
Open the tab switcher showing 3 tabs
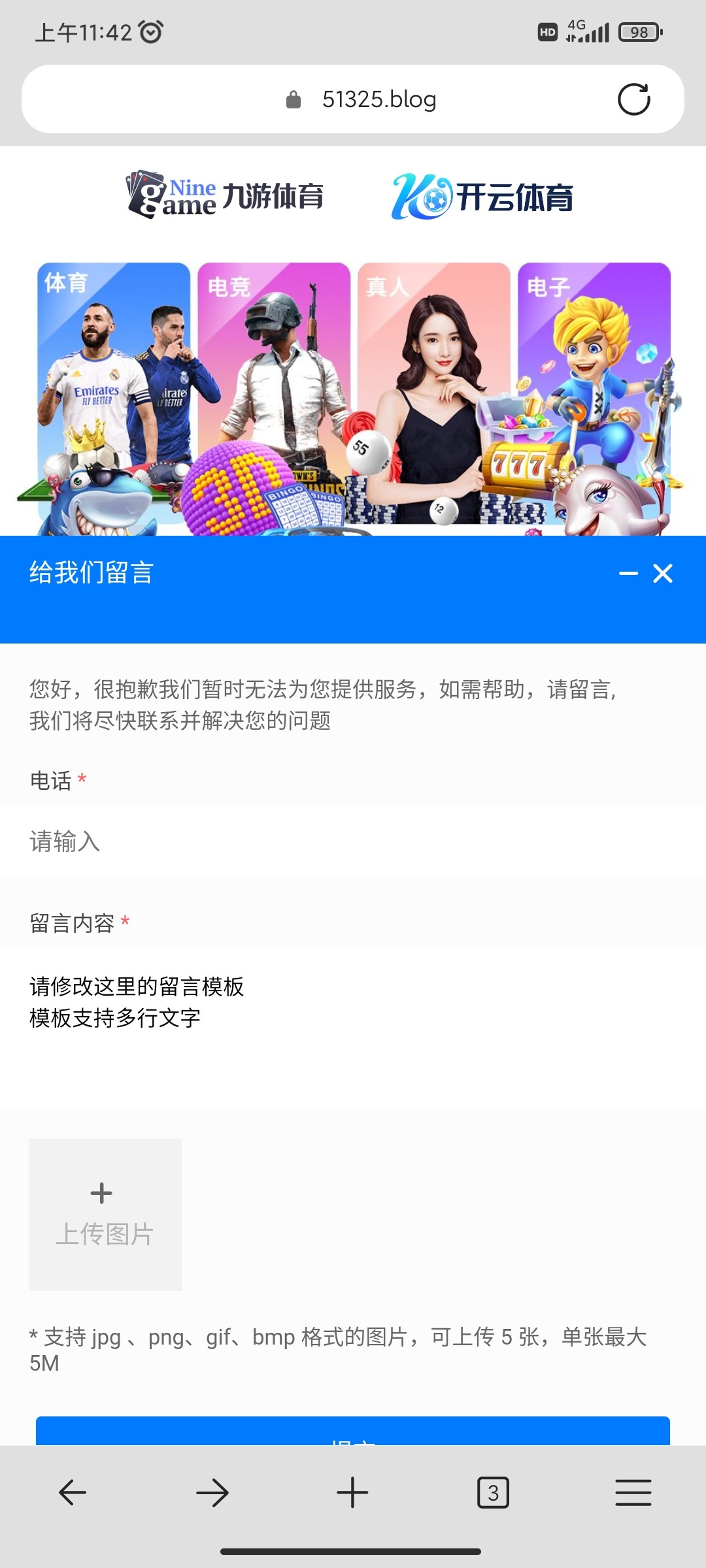click(493, 1493)
